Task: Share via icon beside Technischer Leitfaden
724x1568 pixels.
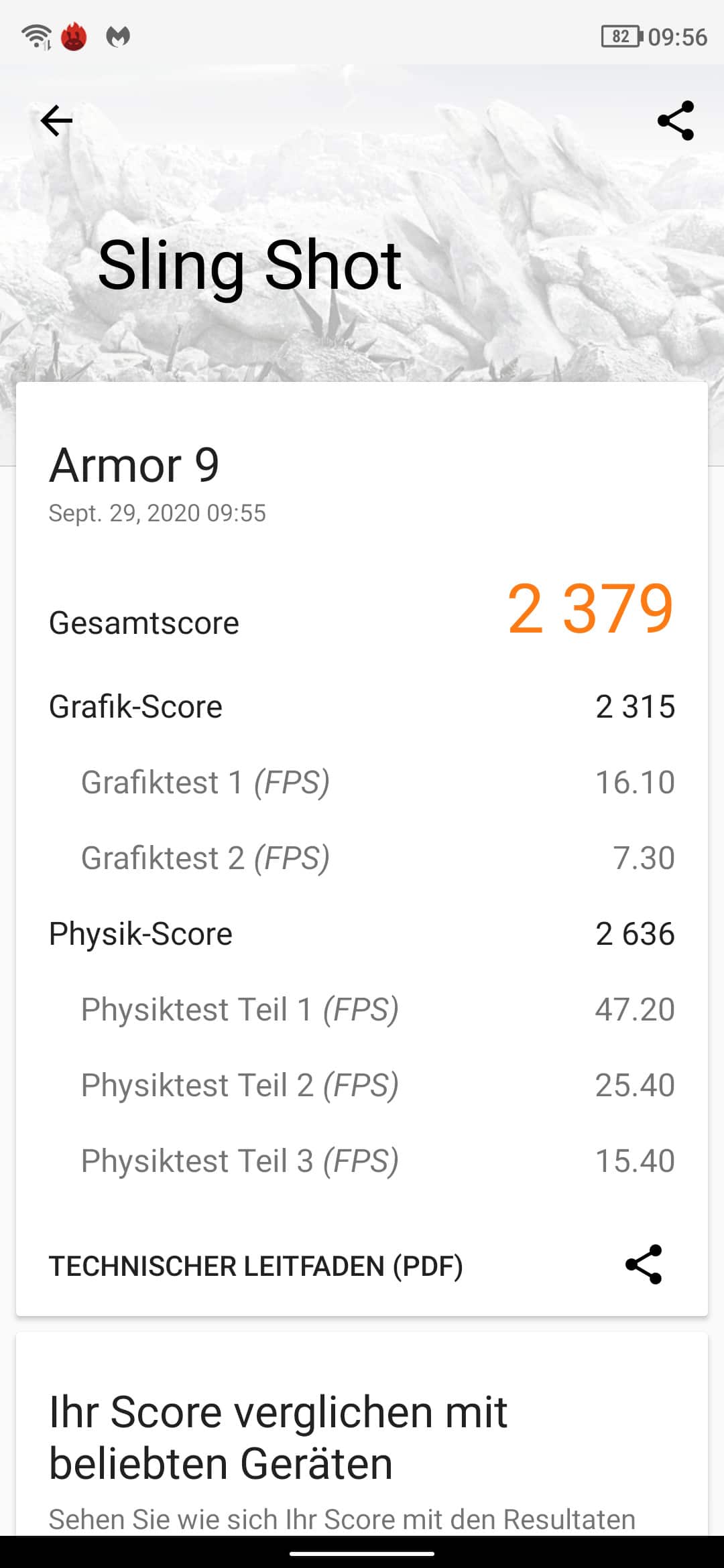Action: tap(644, 1264)
